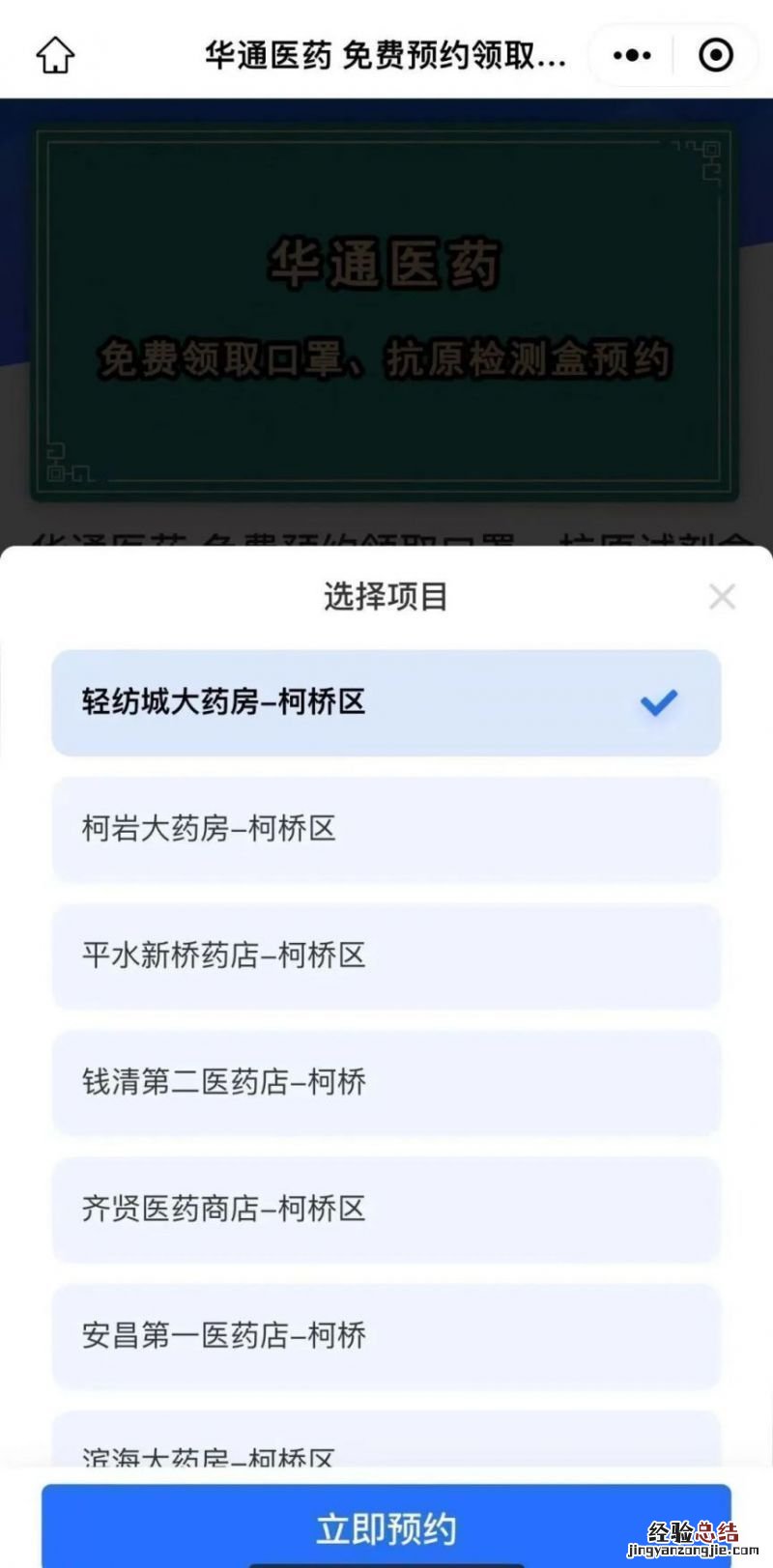
Task: Choose 齐贤医药商店-柯桥区
Action: pos(386,1209)
